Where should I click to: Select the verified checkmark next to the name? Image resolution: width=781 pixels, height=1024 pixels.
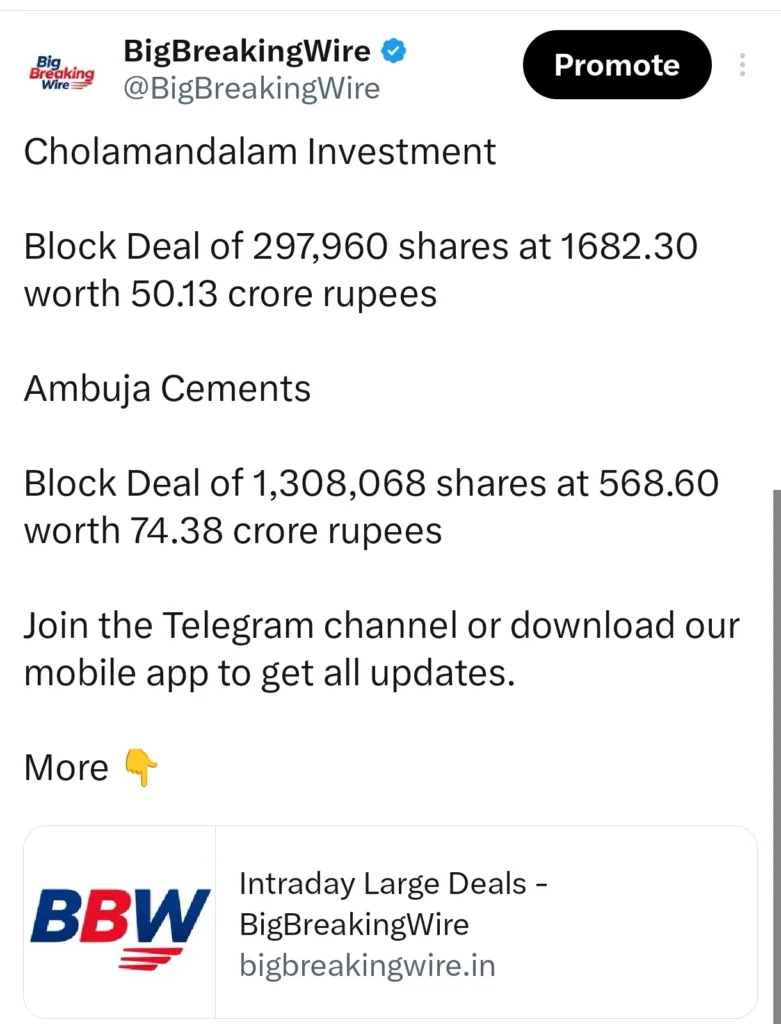click(394, 48)
